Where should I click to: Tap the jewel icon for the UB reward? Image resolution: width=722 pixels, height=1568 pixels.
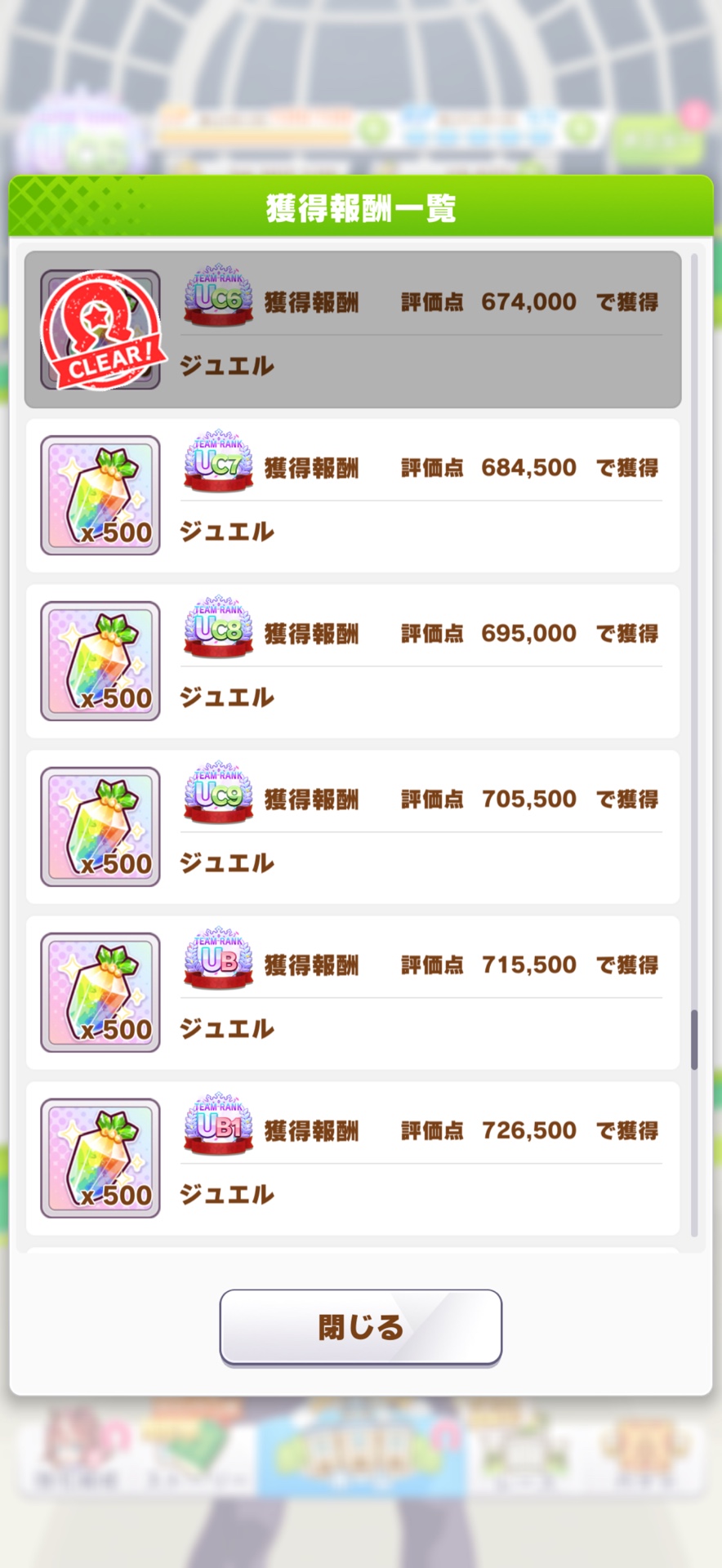pyautogui.click(x=100, y=992)
